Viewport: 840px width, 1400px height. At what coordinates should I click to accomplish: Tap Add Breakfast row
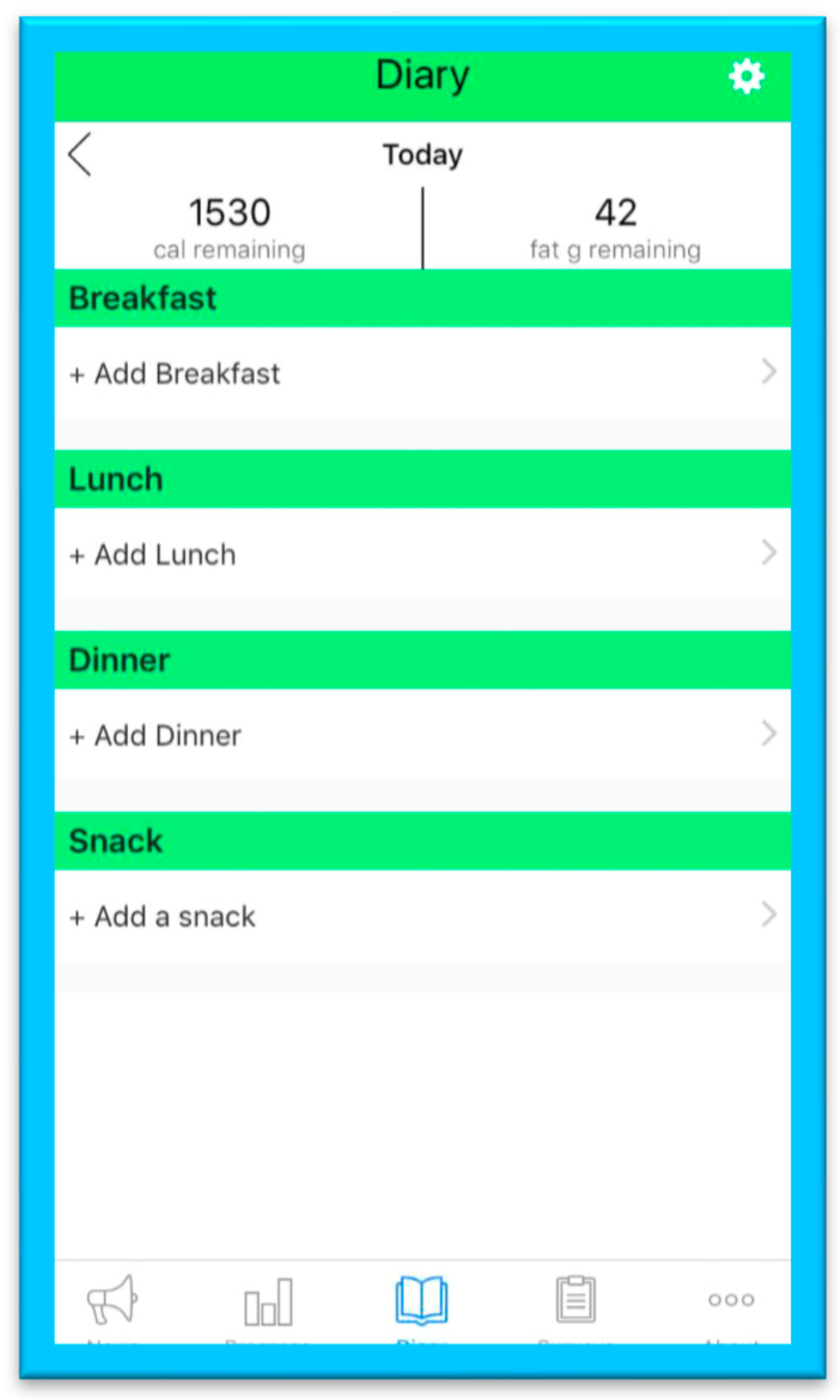(422, 373)
